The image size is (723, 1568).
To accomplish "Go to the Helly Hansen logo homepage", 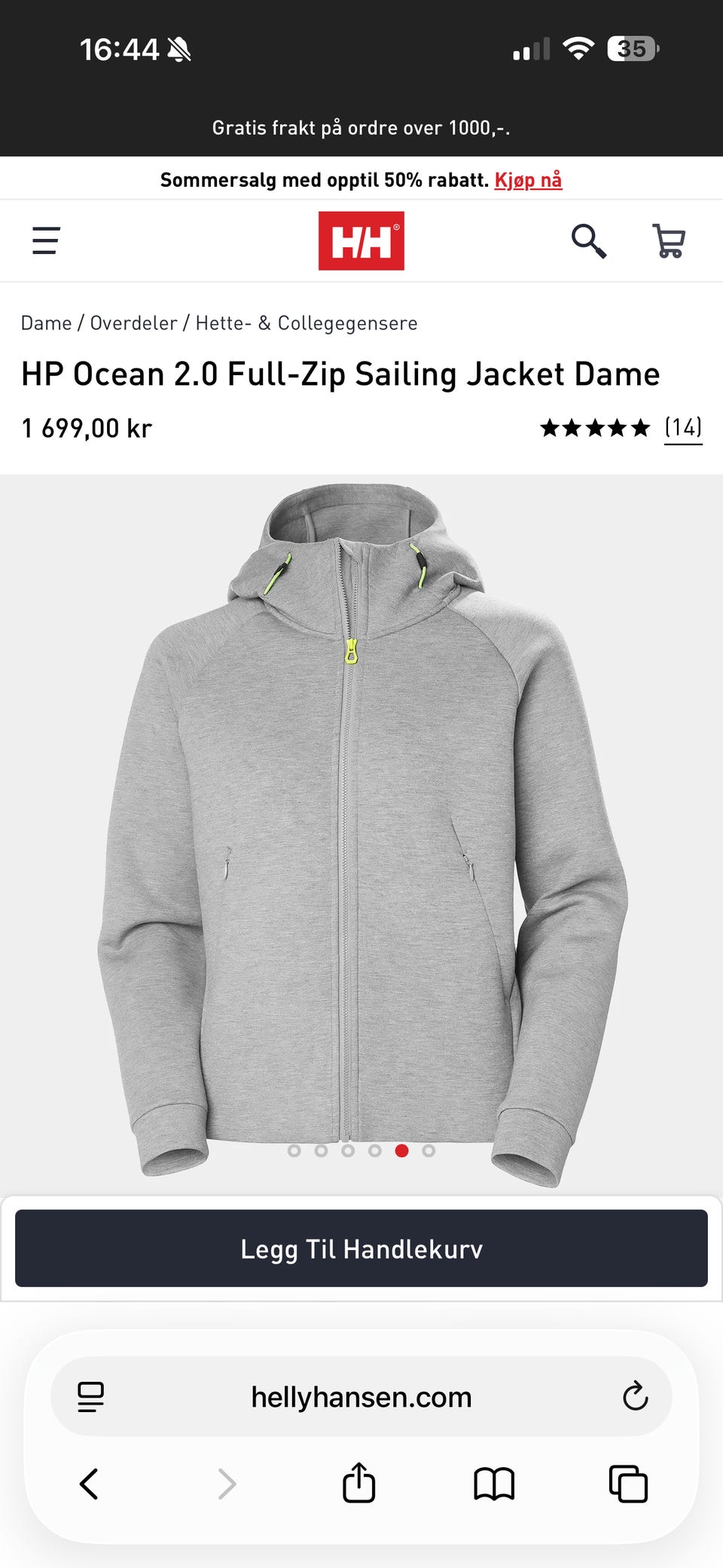I will 361,241.
